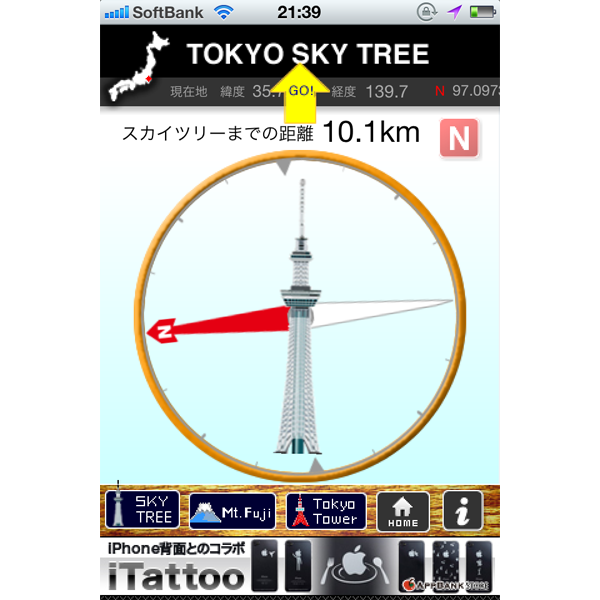This screenshot has width=600, height=600.
Task: Tap the red N north button
Action: [459, 139]
